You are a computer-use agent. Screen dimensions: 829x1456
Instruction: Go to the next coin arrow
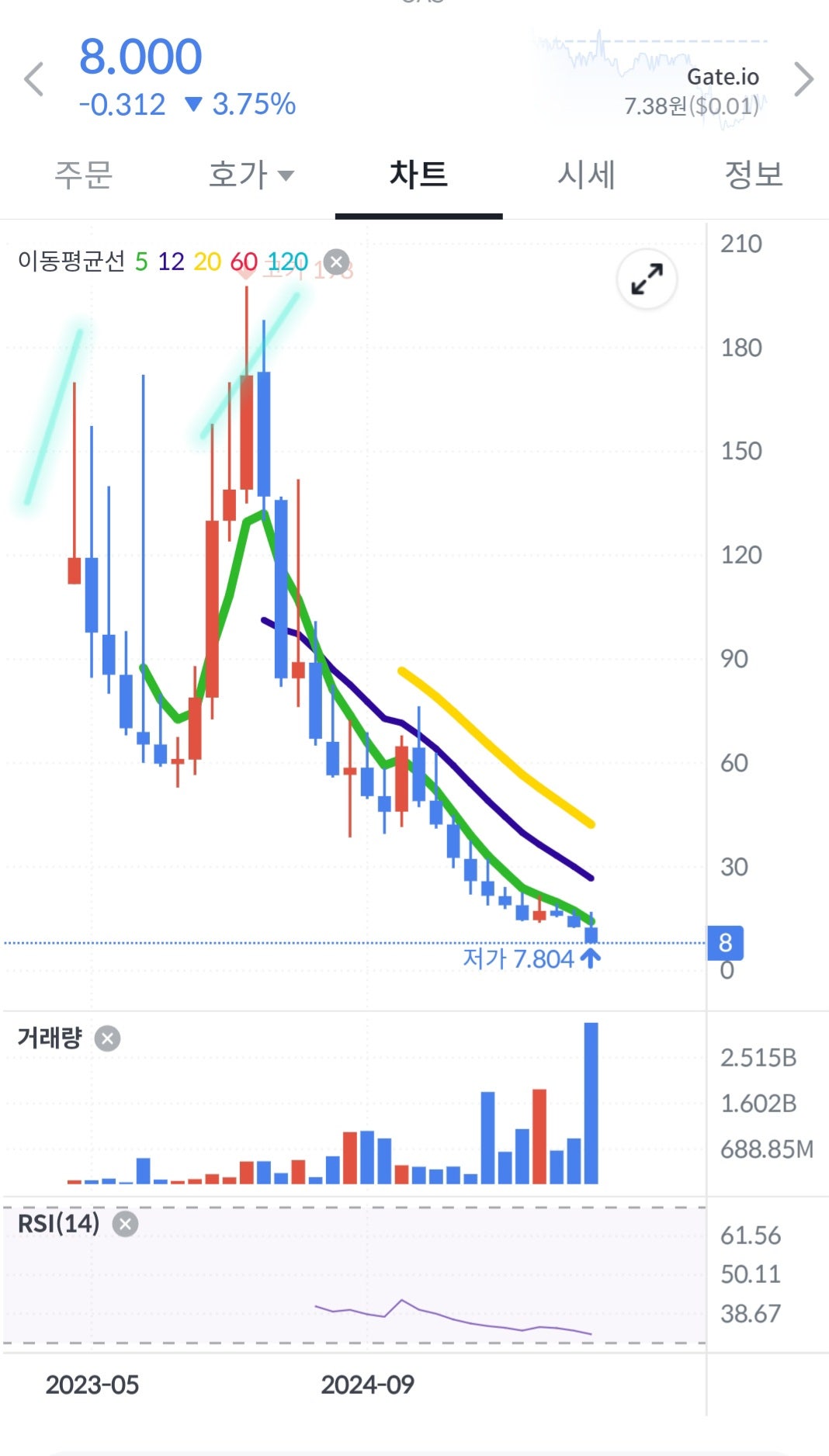(804, 79)
